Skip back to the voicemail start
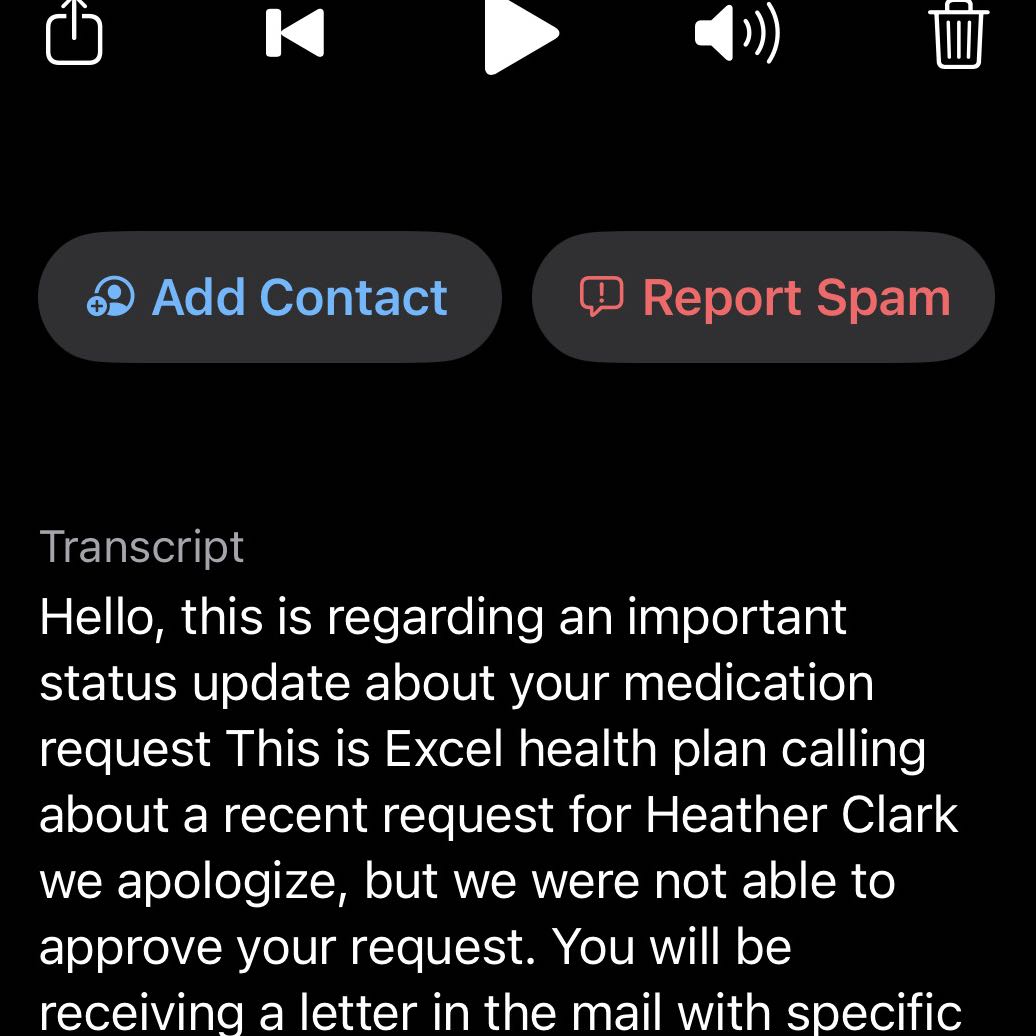1036x1036 pixels. tap(295, 32)
